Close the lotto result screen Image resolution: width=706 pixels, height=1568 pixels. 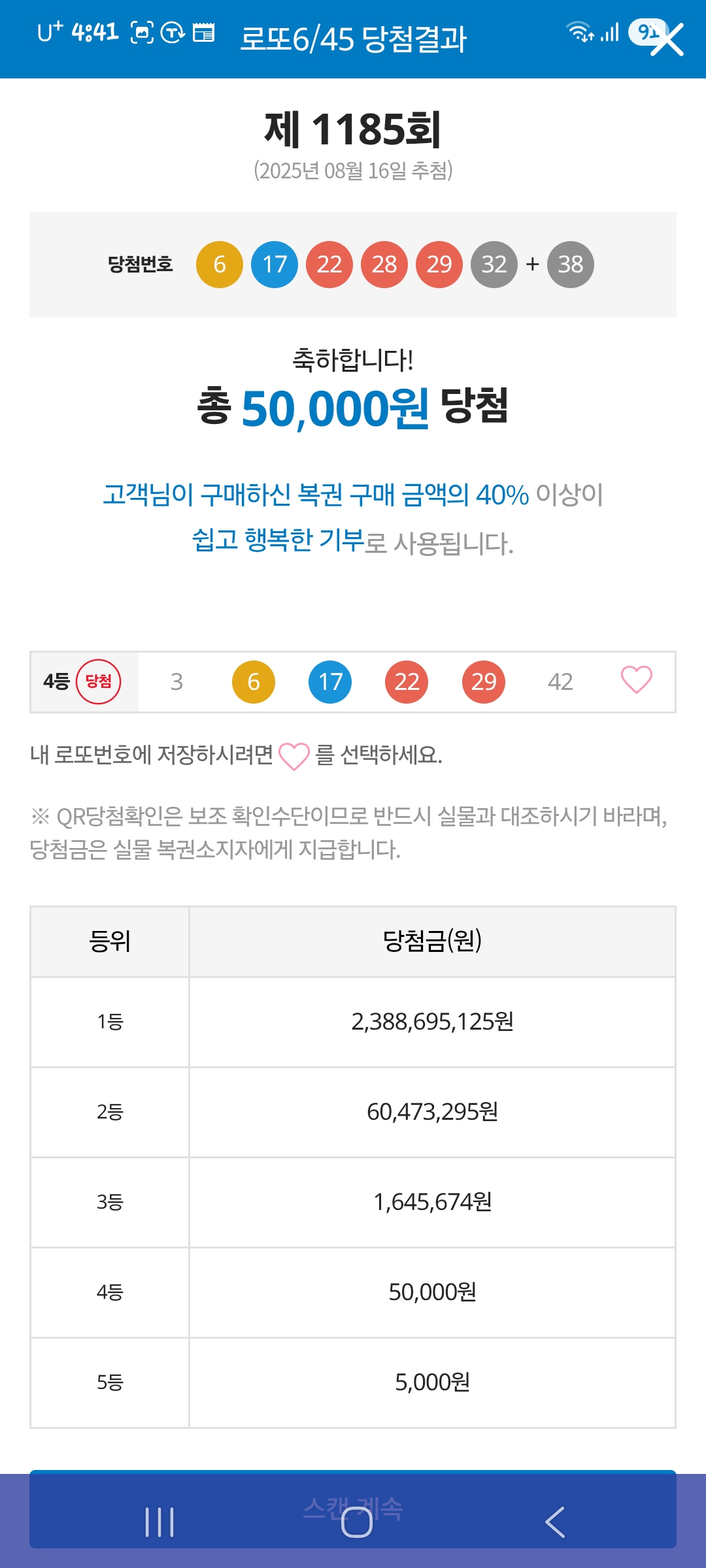[x=667, y=40]
